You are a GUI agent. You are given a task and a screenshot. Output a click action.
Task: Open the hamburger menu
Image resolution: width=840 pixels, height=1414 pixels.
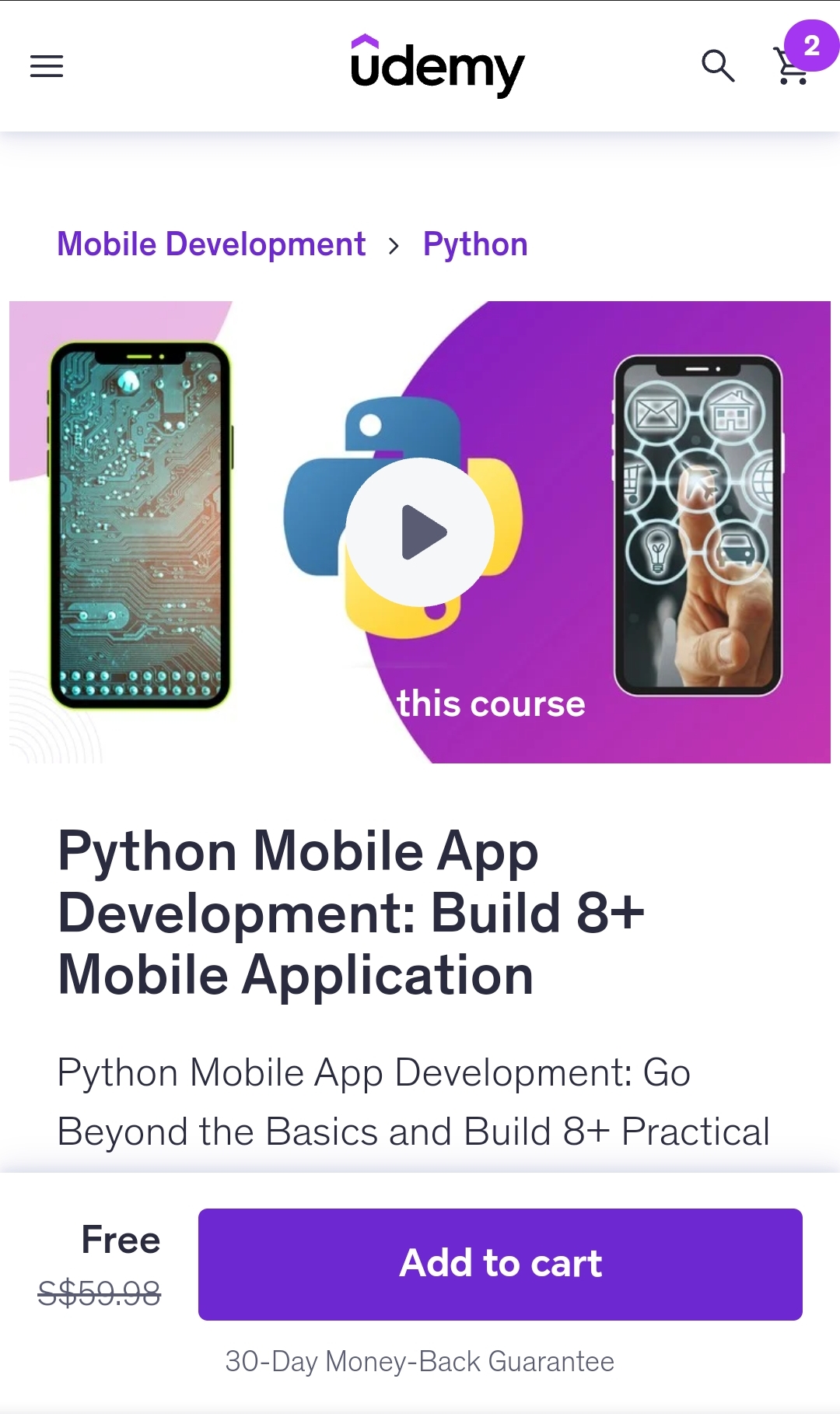[x=47, y=66]
